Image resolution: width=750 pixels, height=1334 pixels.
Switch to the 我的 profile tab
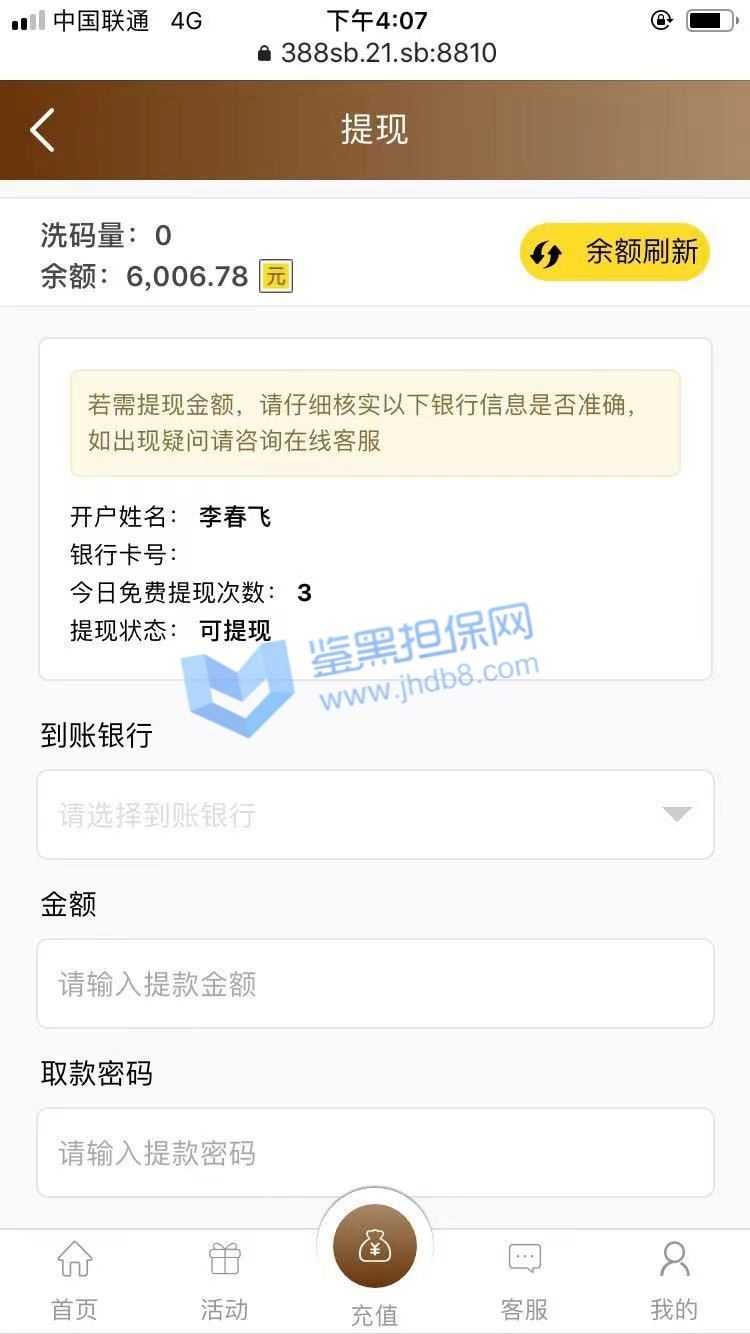[x=675, y=1282]
